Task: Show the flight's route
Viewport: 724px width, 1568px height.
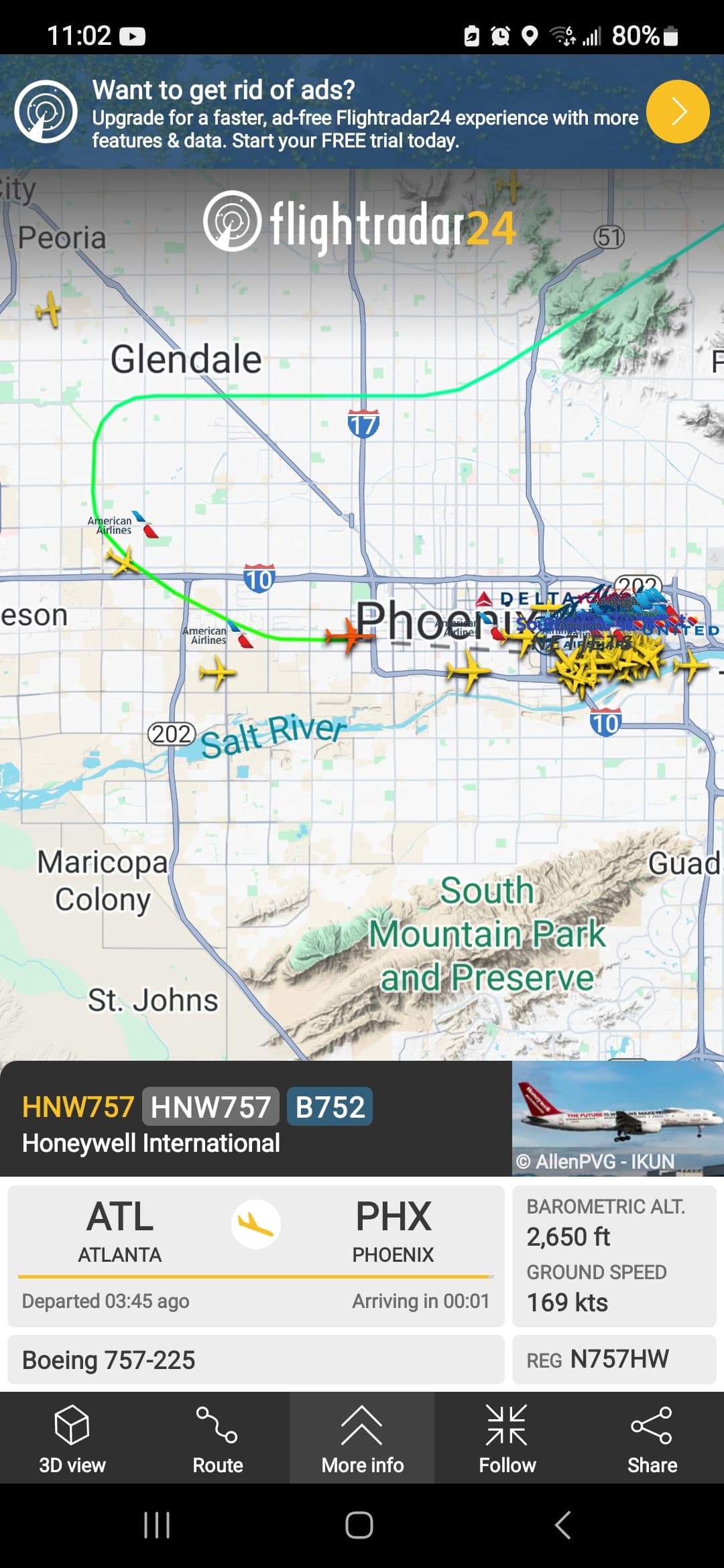Action: (217, 1439)
